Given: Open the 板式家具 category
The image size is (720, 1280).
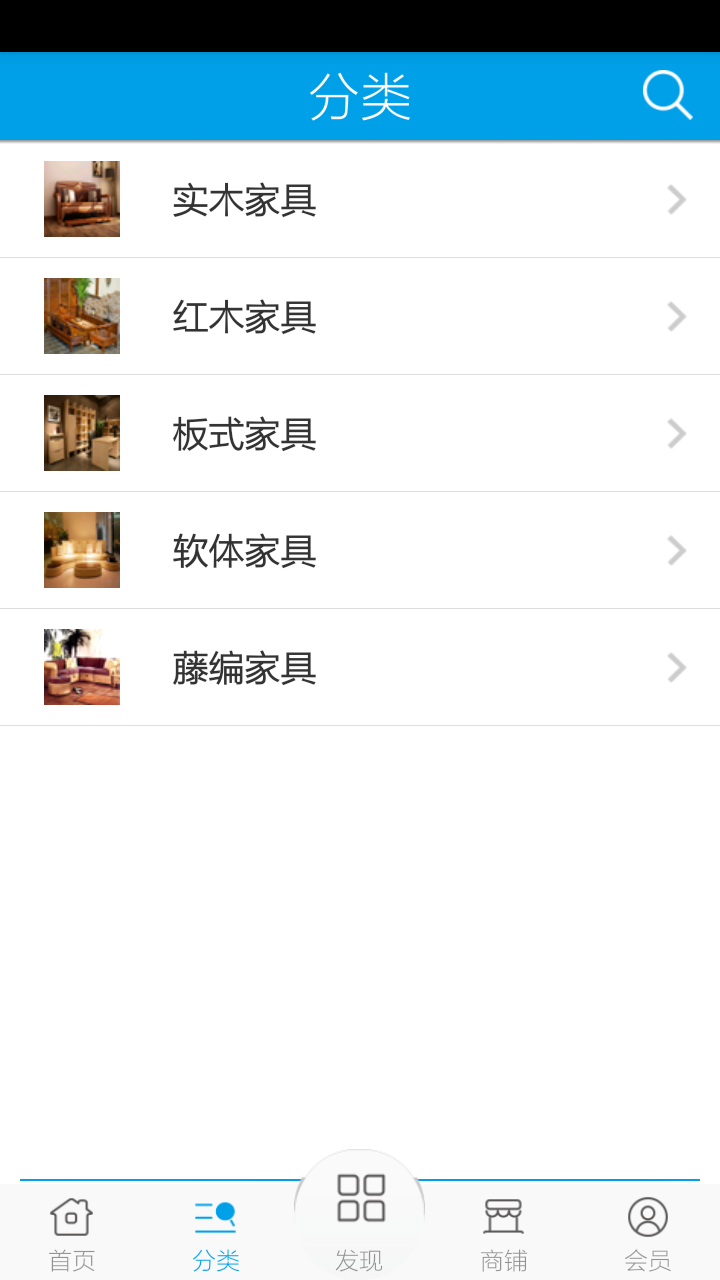Looking at the screenshot, I should (x=360, y=433).
